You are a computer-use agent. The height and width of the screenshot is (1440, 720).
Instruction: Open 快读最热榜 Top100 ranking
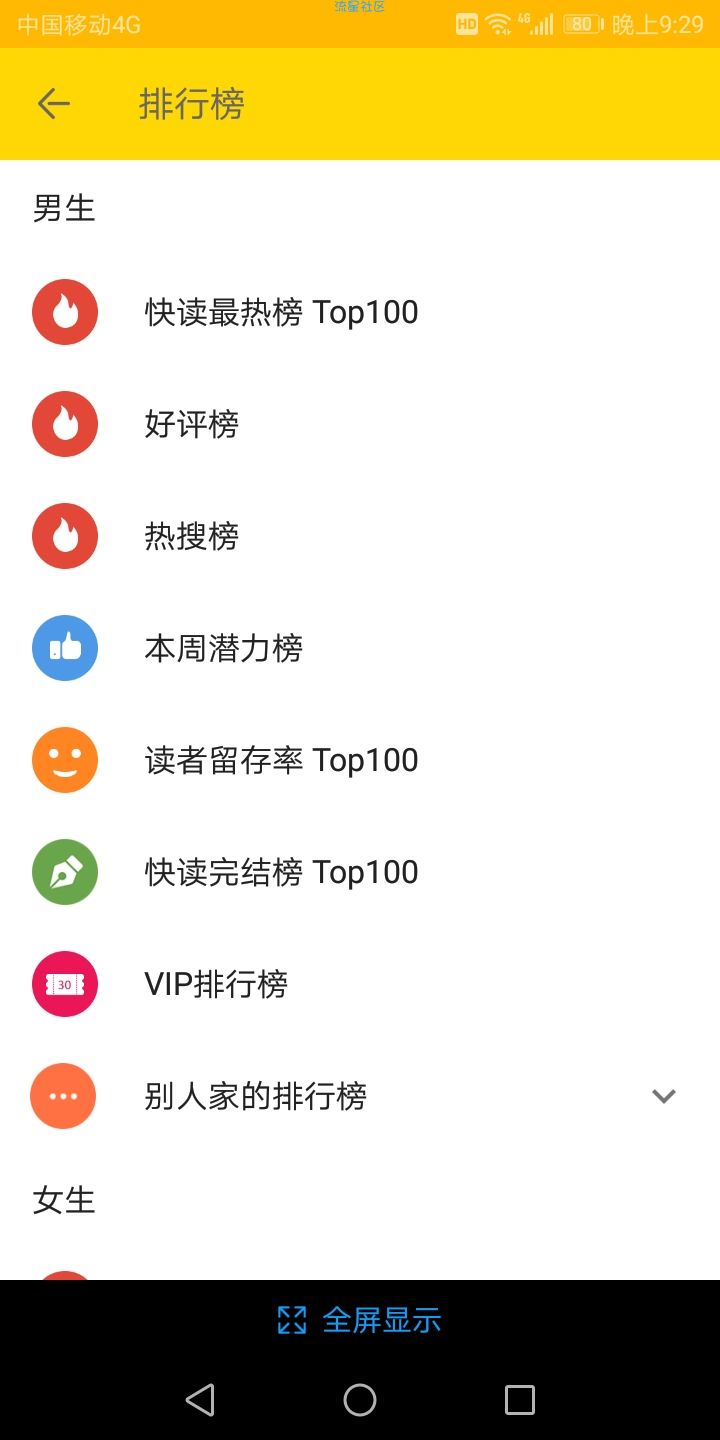360,312
